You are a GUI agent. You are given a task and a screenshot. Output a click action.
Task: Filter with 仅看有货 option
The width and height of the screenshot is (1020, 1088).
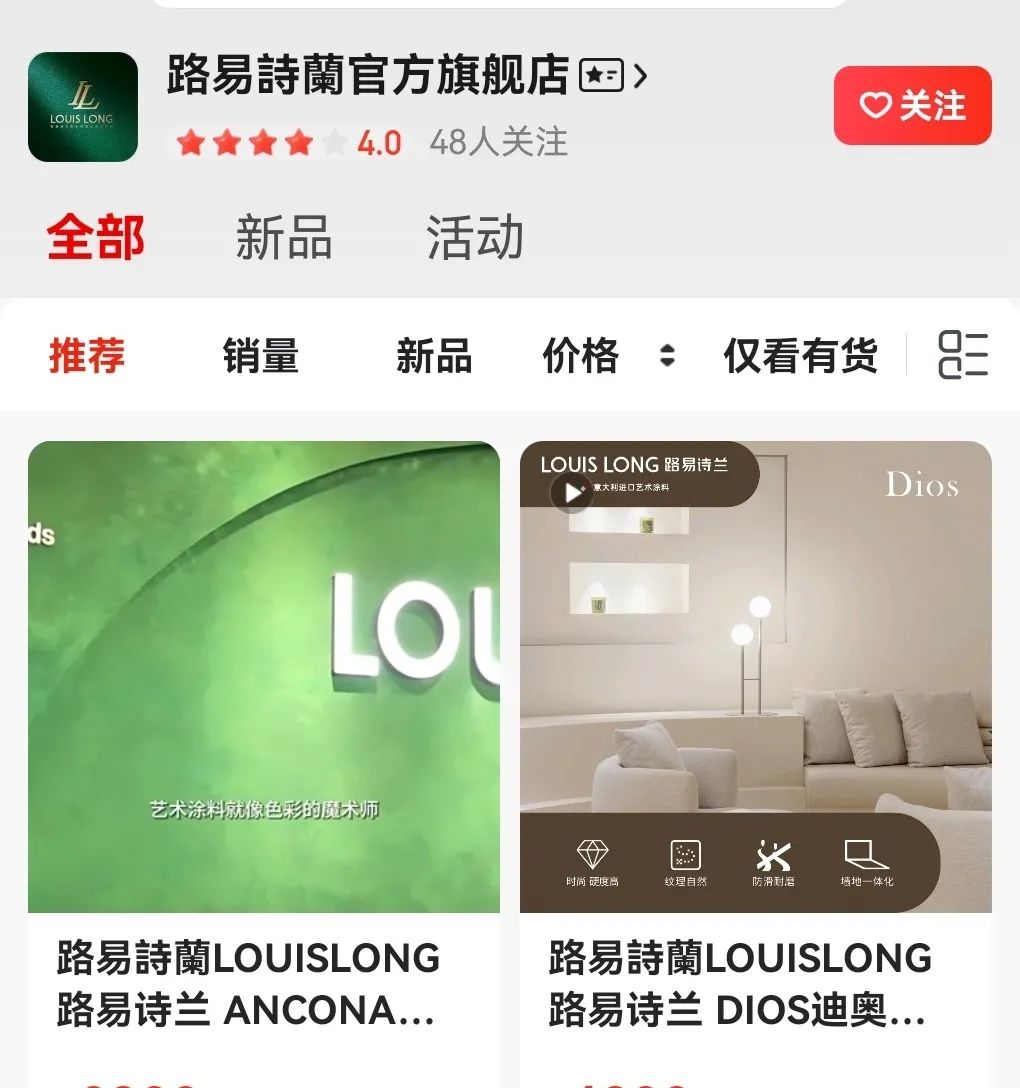coord(800,356)
